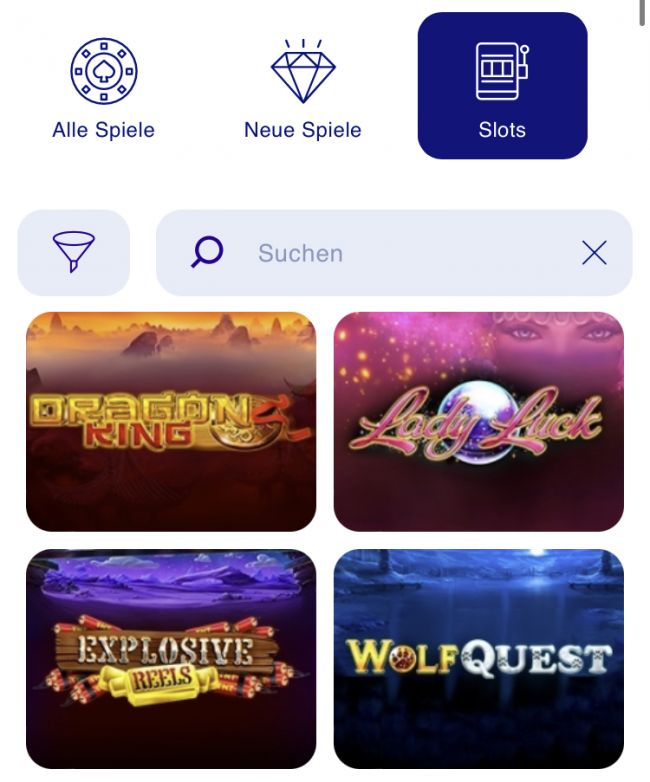Image resolution: width=650 pixels, height=782 pixels.
Task: Clear the search with the X
Action: tap(594, 253)
